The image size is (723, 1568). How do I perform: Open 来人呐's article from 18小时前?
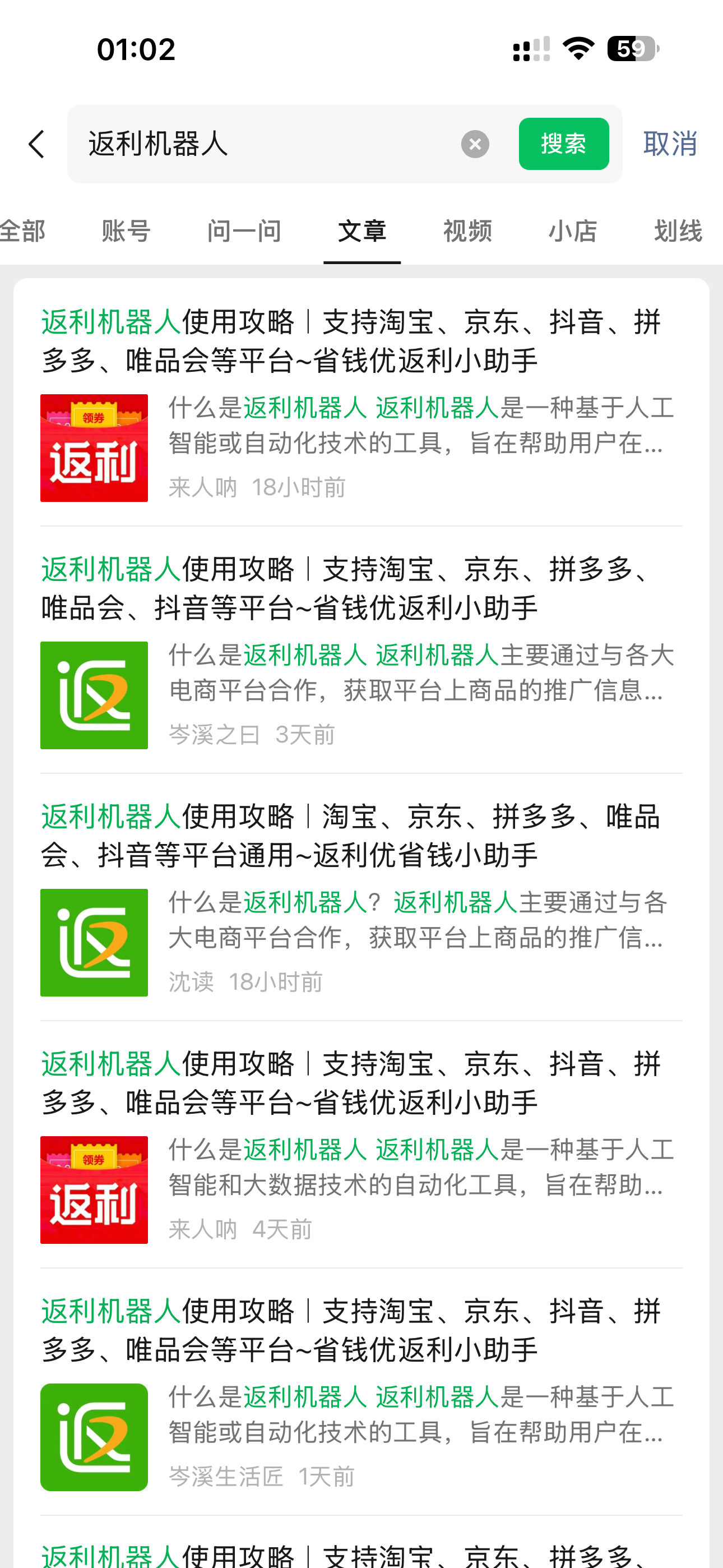click(350, 341)
